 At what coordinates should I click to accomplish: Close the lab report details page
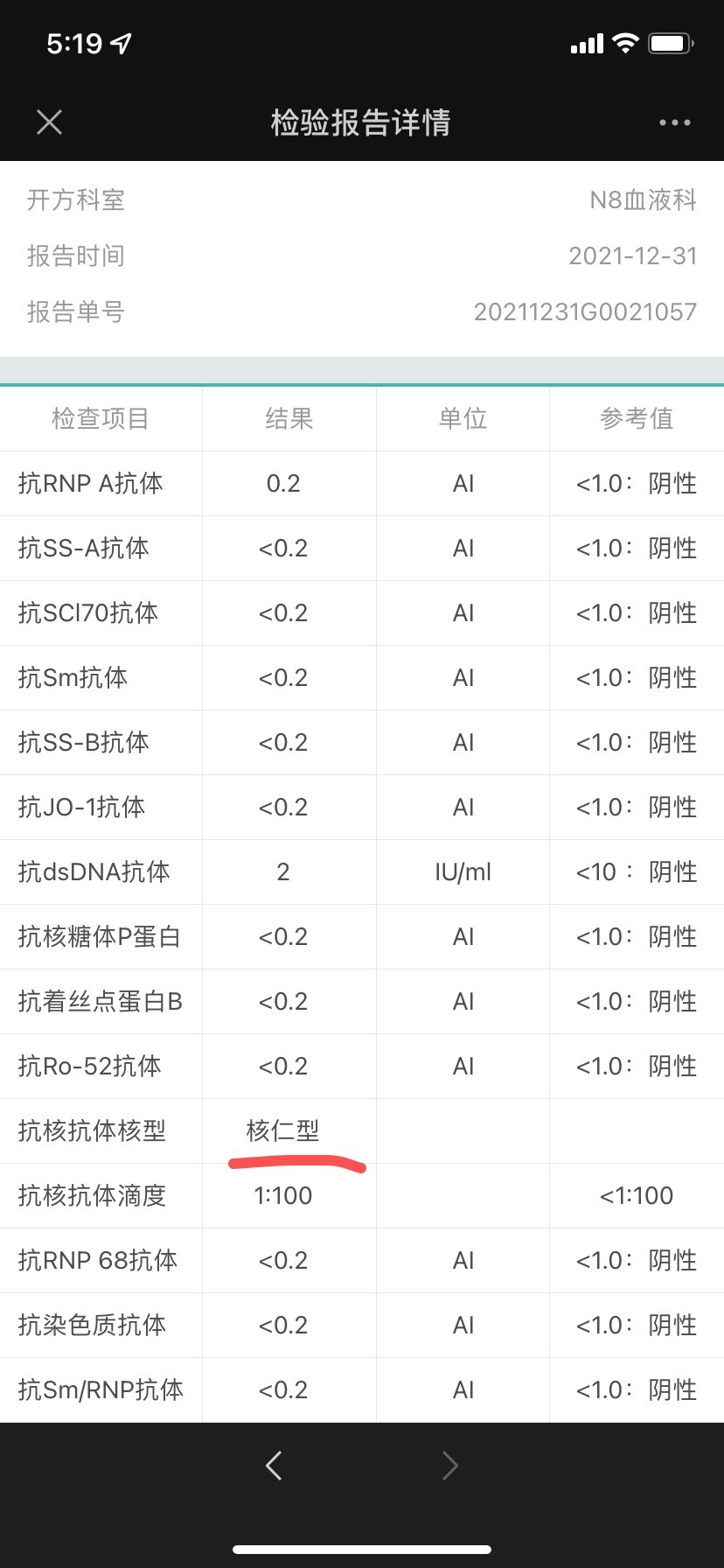pyautogui.click(x=50, y=122)
